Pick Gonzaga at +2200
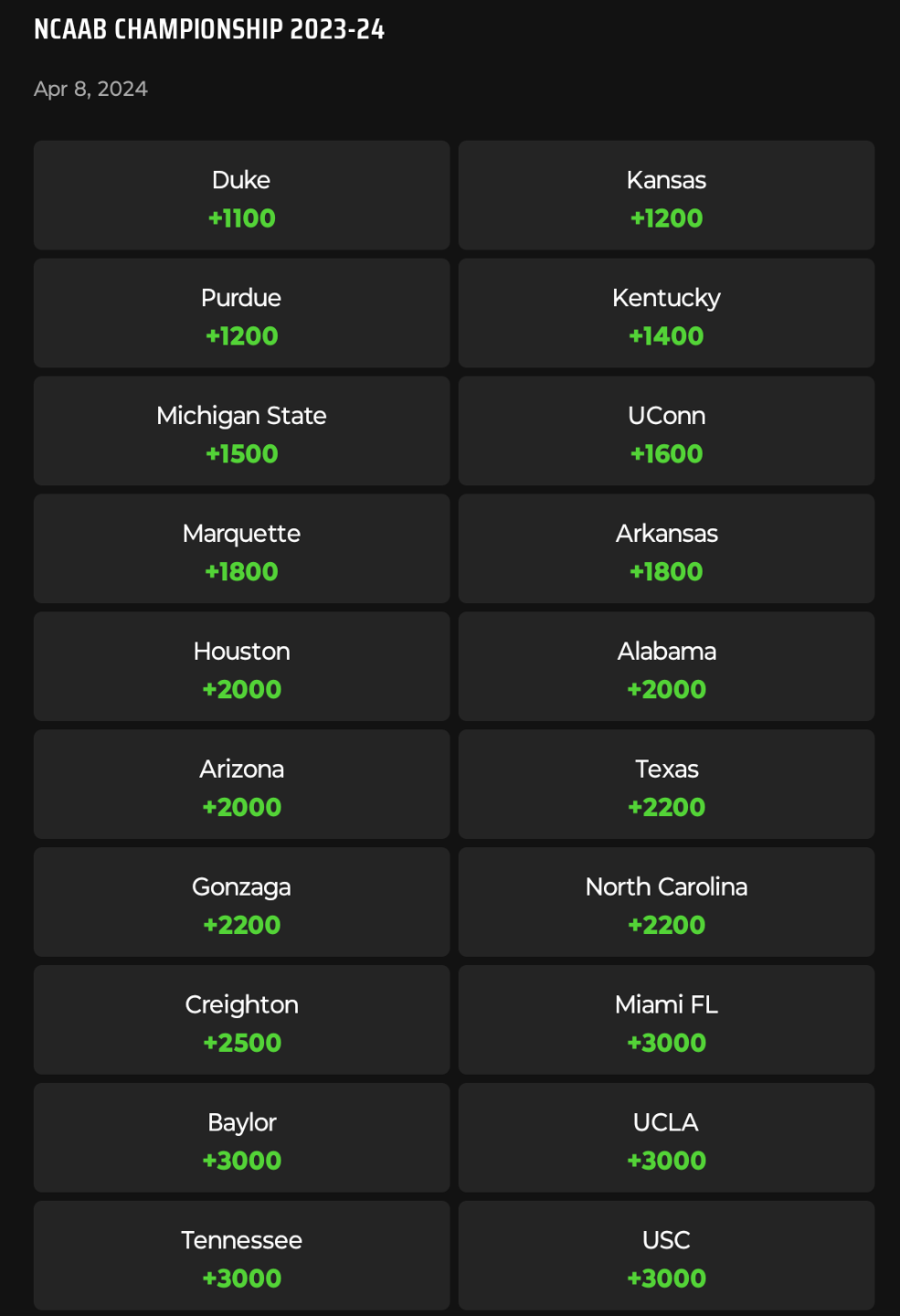This screenshot has width=900, height=1316. tap(241, 903)
